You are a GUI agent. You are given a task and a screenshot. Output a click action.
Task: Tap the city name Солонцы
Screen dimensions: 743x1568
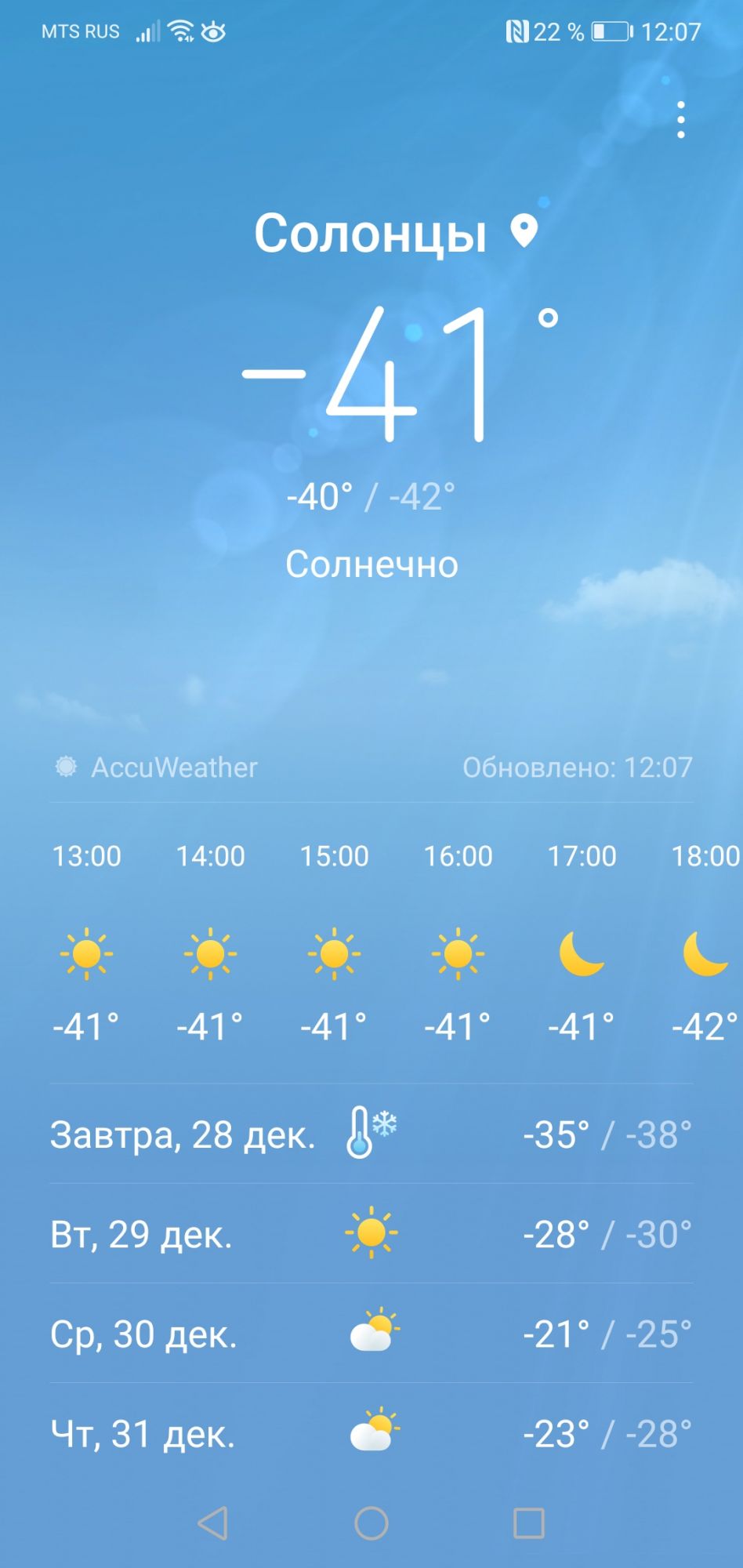click(x=371, y=233)
